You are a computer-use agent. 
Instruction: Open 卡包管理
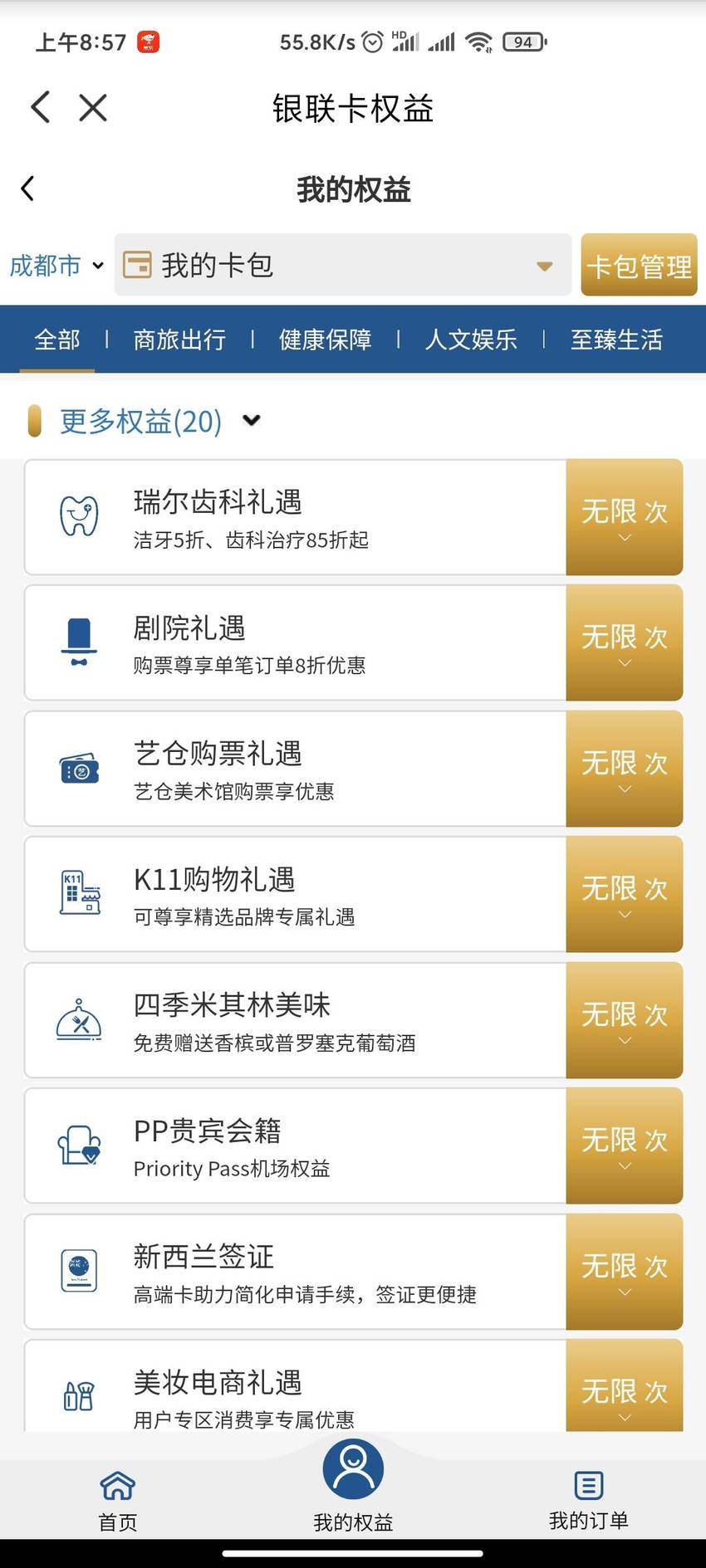click(639, 266)
